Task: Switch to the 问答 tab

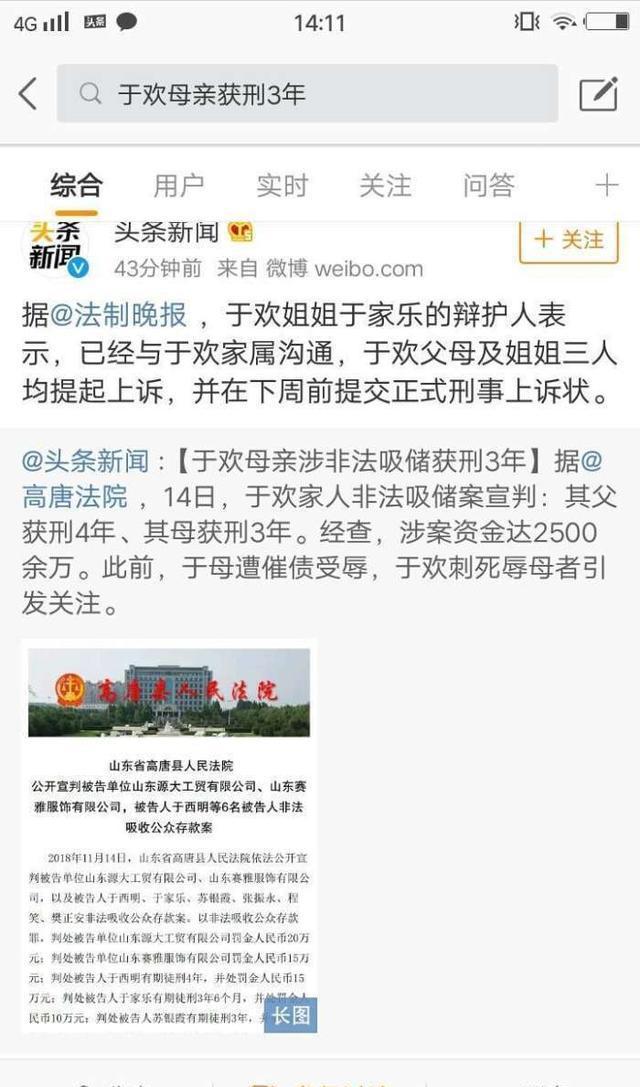Action: (488, 186)
